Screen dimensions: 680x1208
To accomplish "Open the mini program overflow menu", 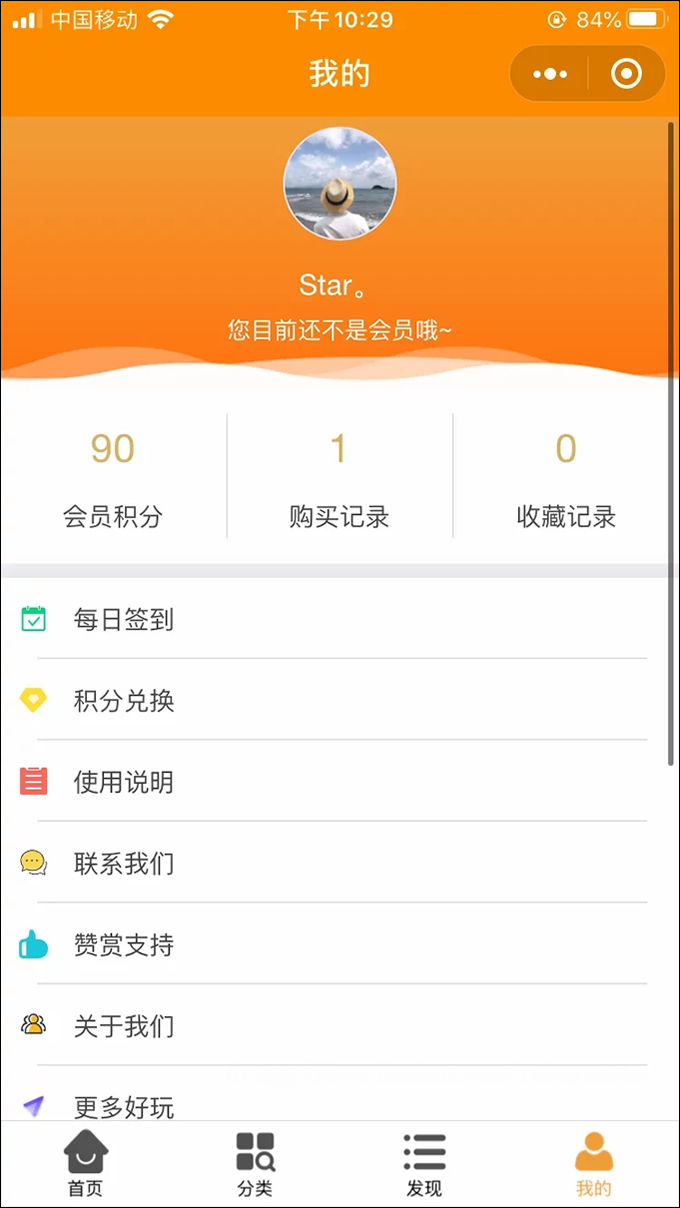I will tap(550, 74).
